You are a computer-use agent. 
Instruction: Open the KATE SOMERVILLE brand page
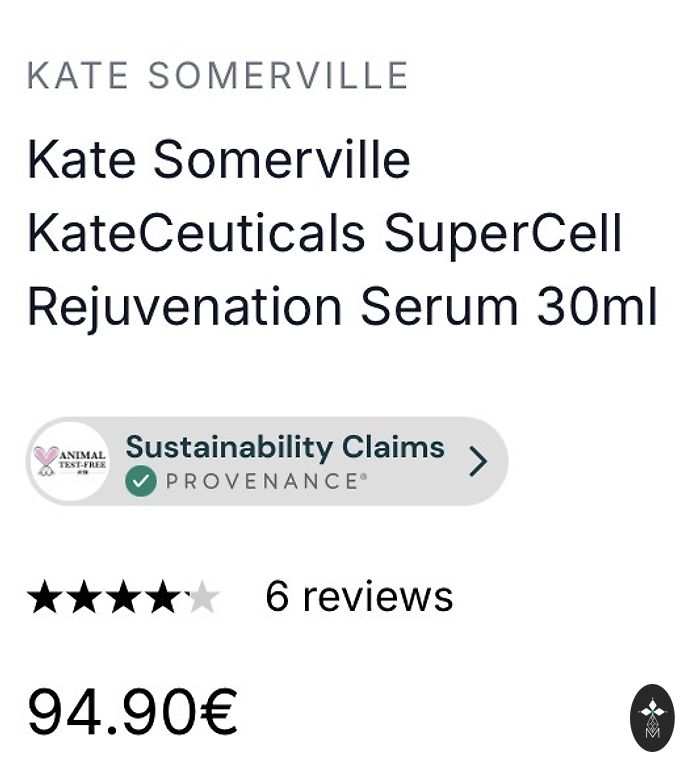point(218,76)
